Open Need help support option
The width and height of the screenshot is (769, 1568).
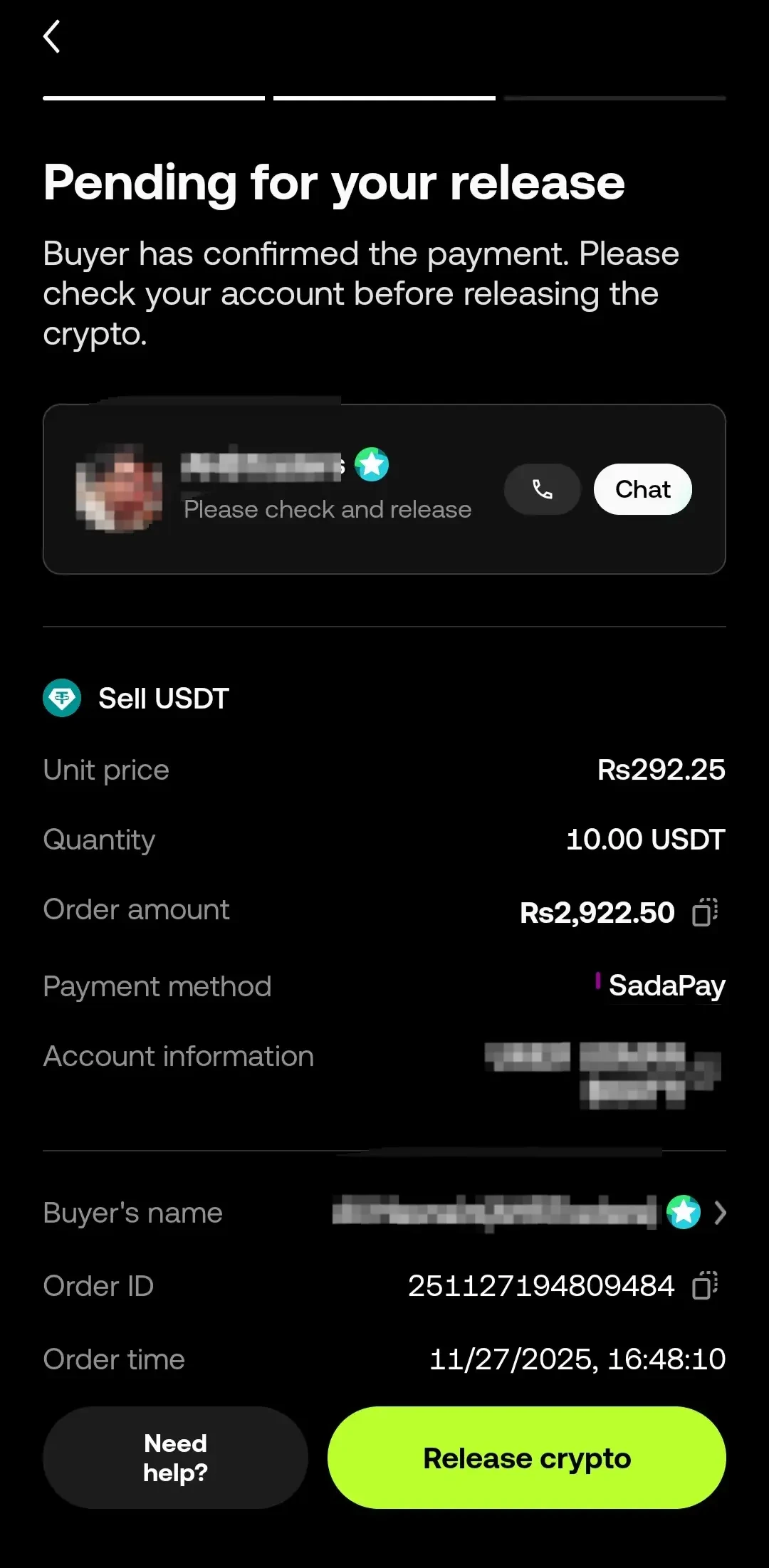click(x=174, y=1457)
